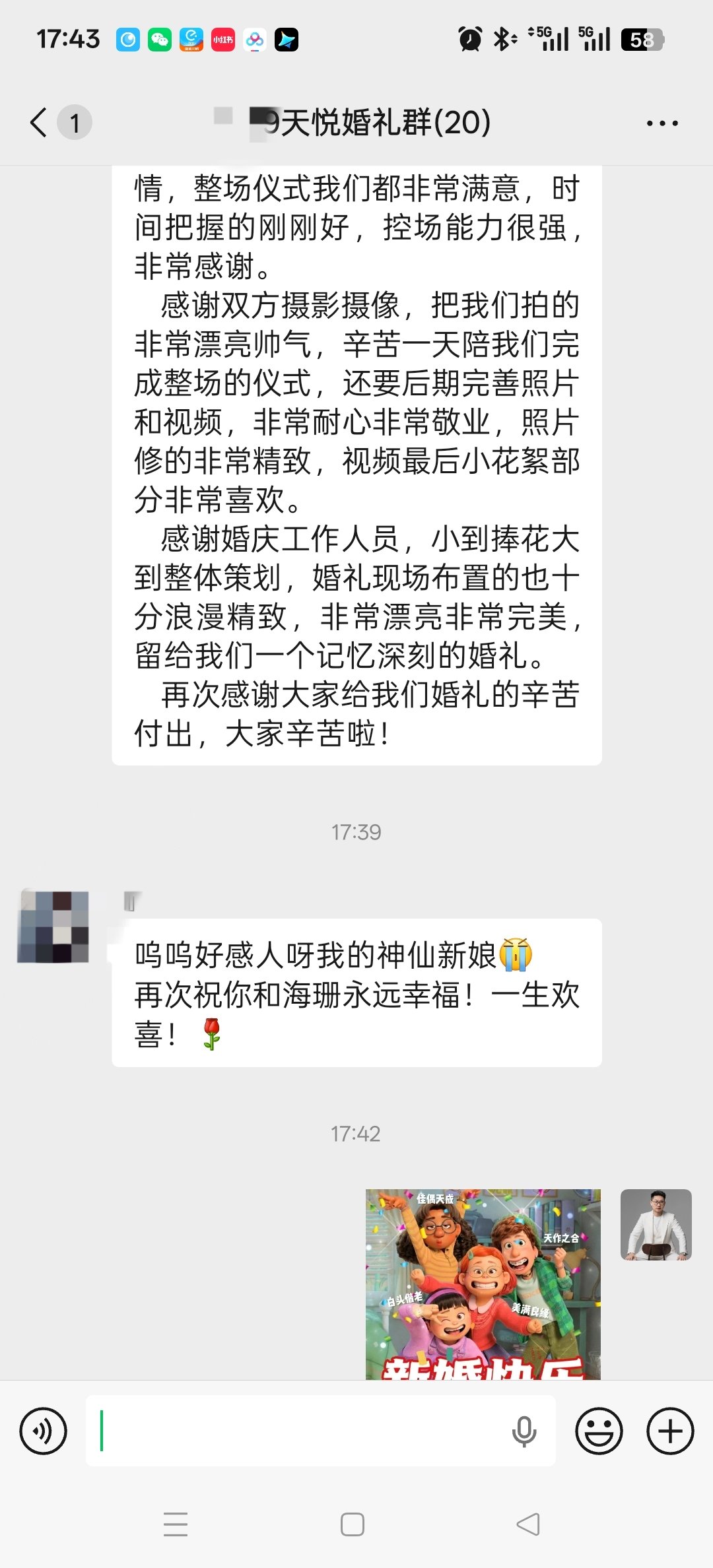713x1568 pixels.
Task: Open your own avatar in white suit
Action: (656, 1225)
